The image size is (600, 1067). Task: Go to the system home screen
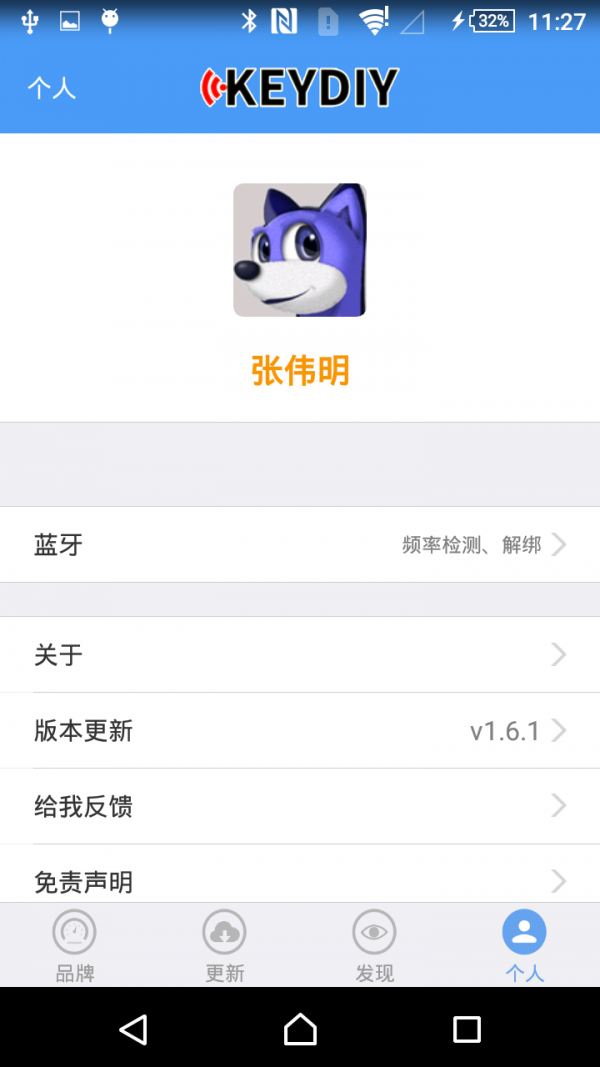[300, 1029]
